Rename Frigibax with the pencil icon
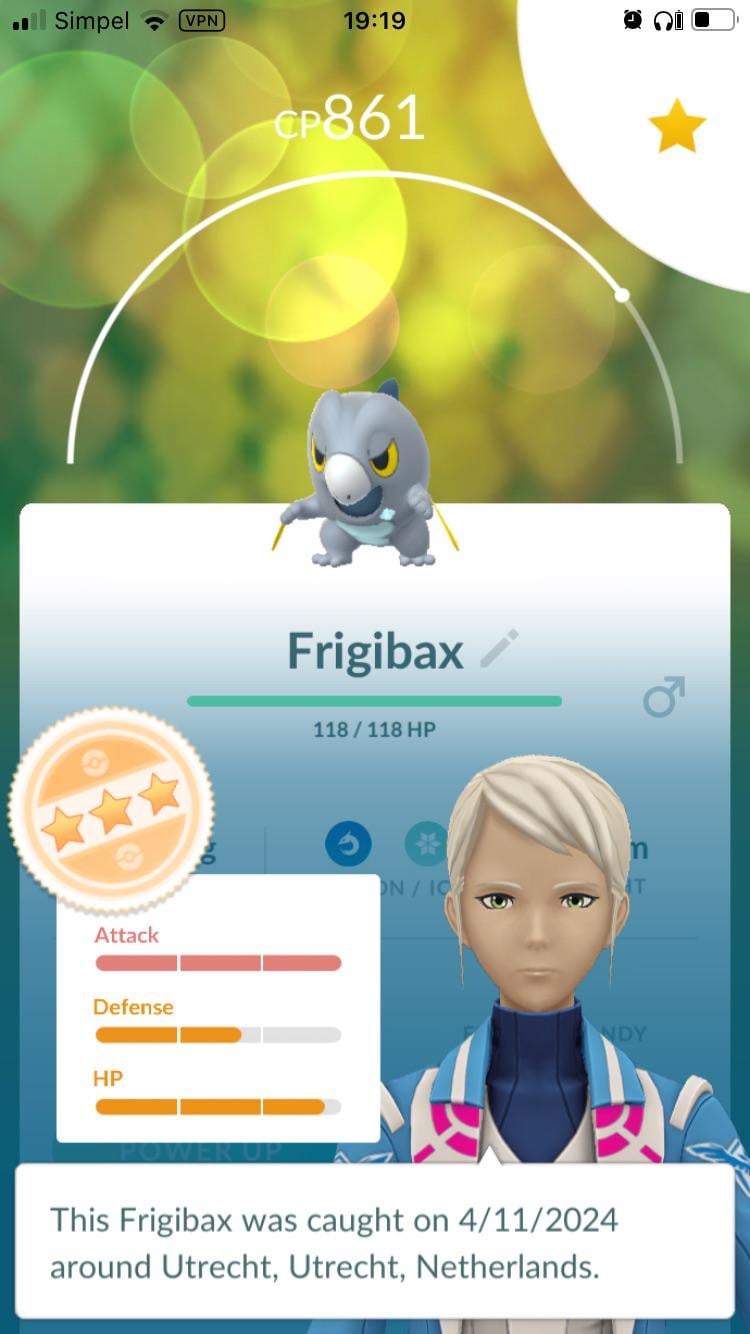 point(499,650)
